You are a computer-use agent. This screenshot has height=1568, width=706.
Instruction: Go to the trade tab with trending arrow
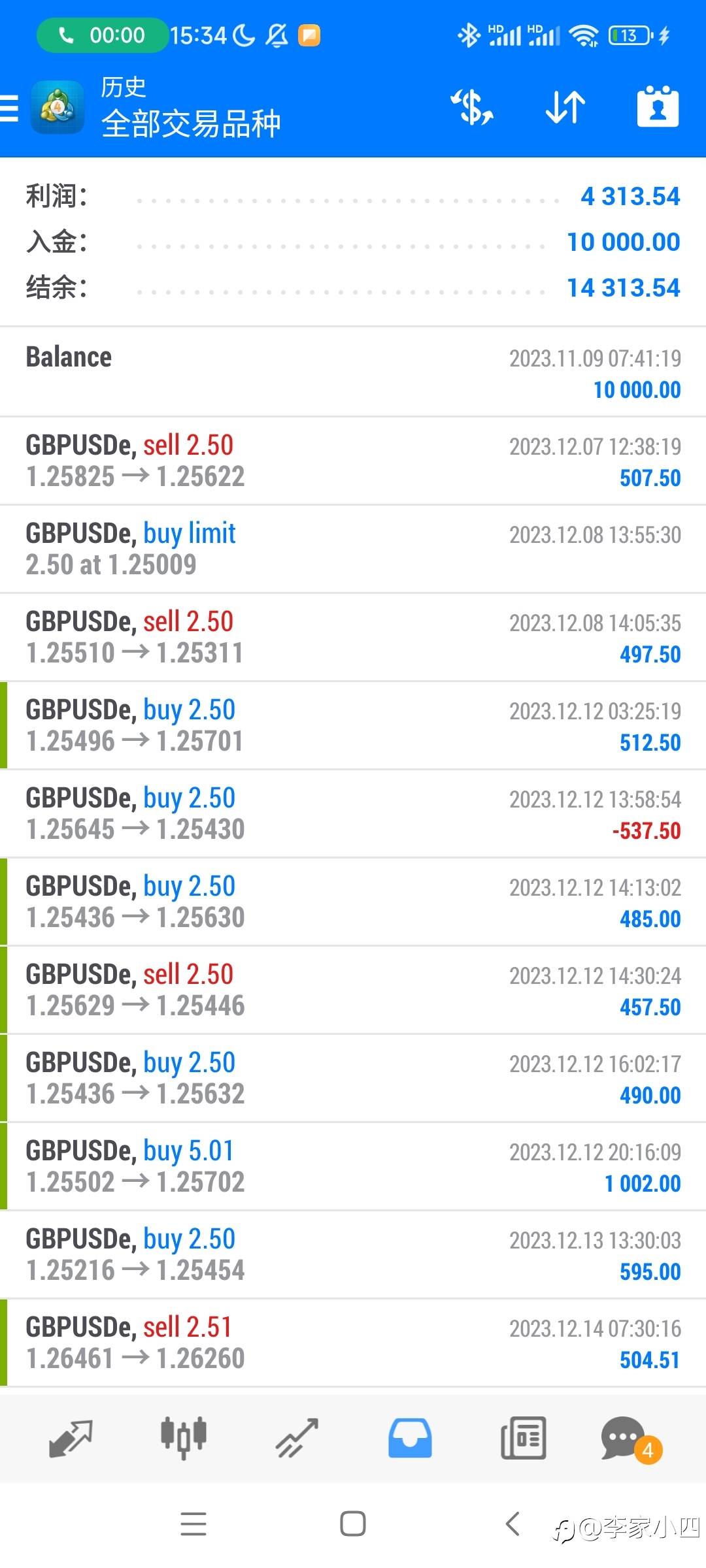point(297,1438)
